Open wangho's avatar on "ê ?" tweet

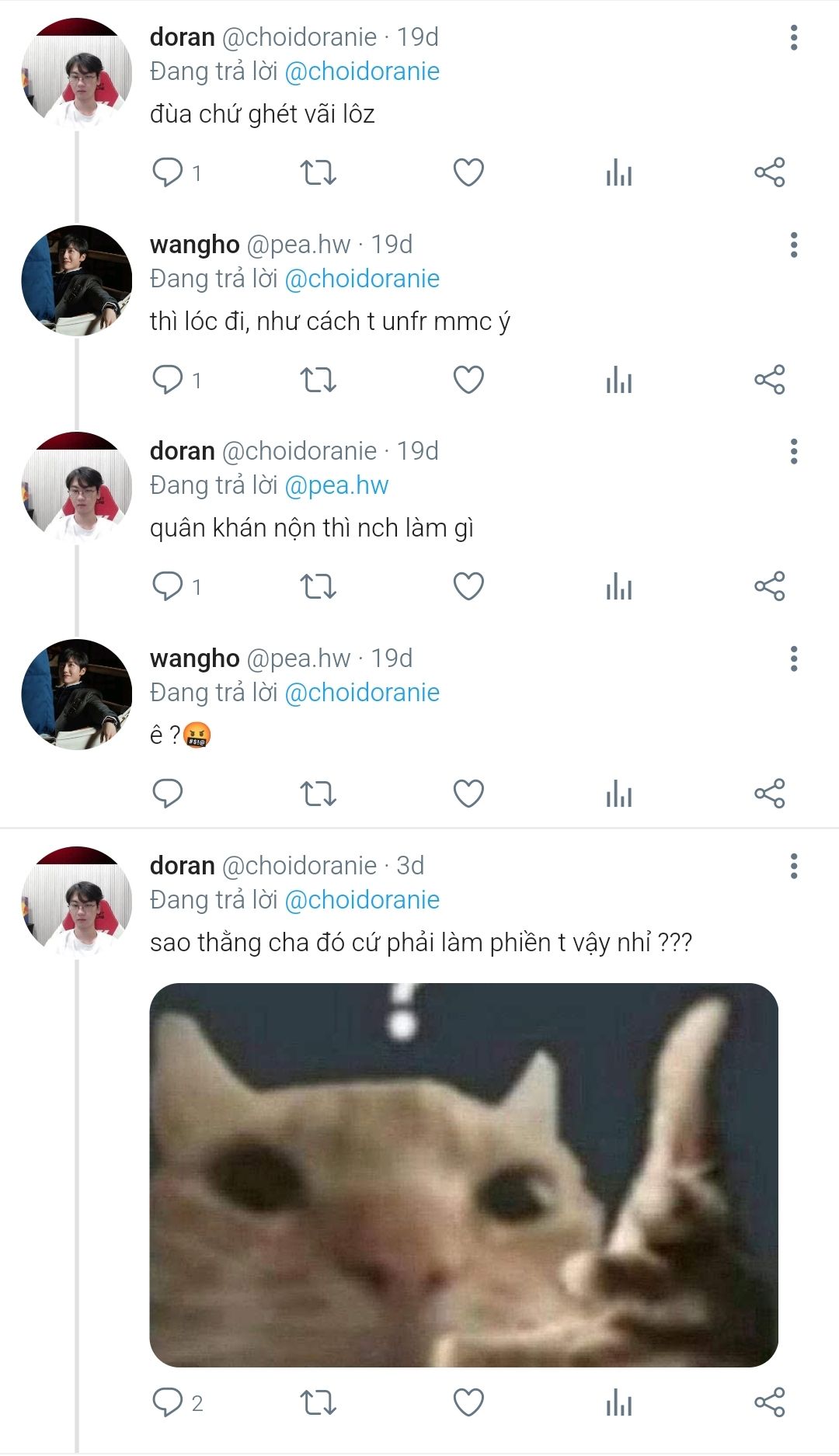point(77,694)
